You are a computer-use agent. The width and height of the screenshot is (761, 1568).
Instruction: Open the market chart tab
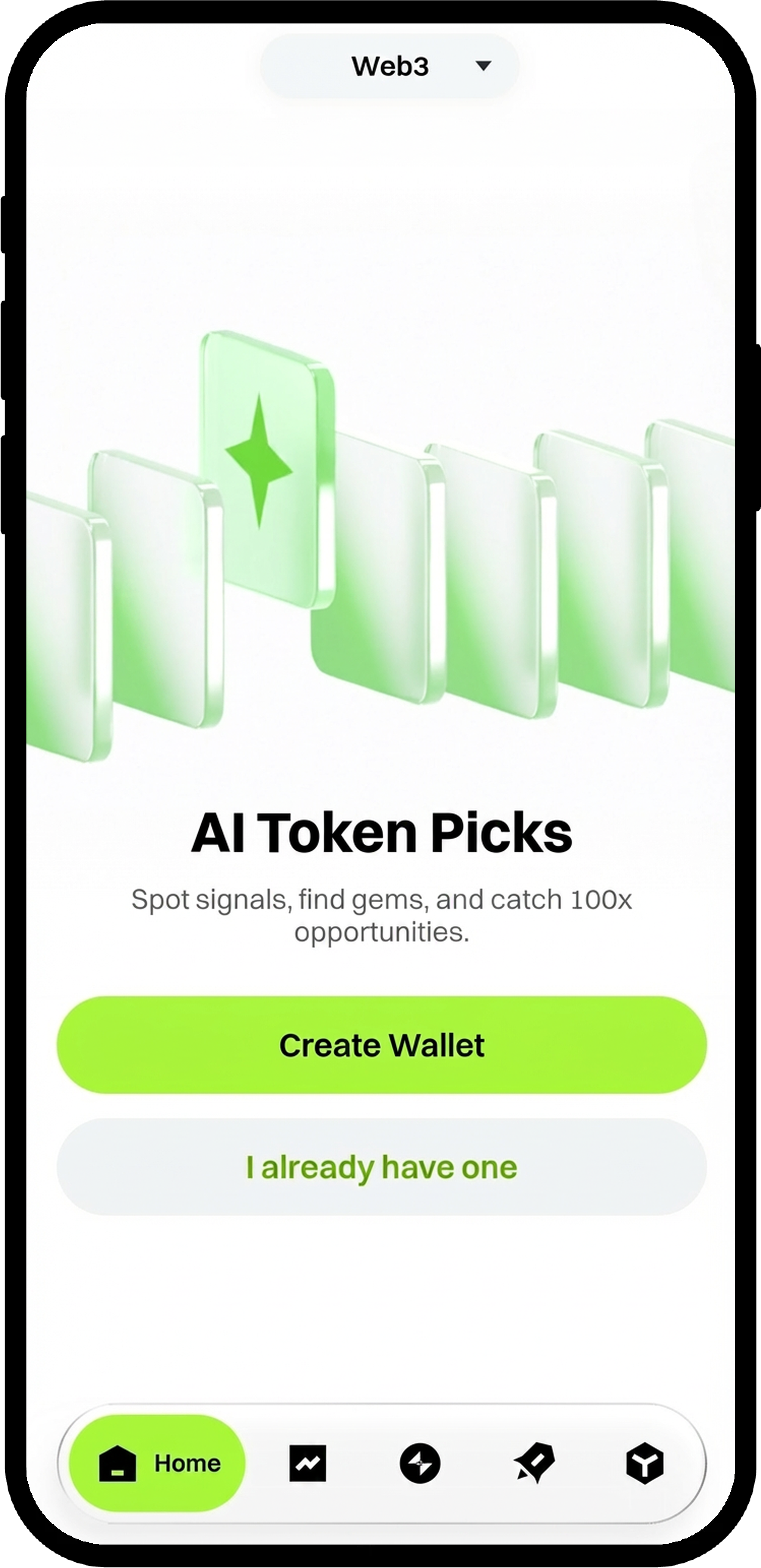[x=307, y=1463]
